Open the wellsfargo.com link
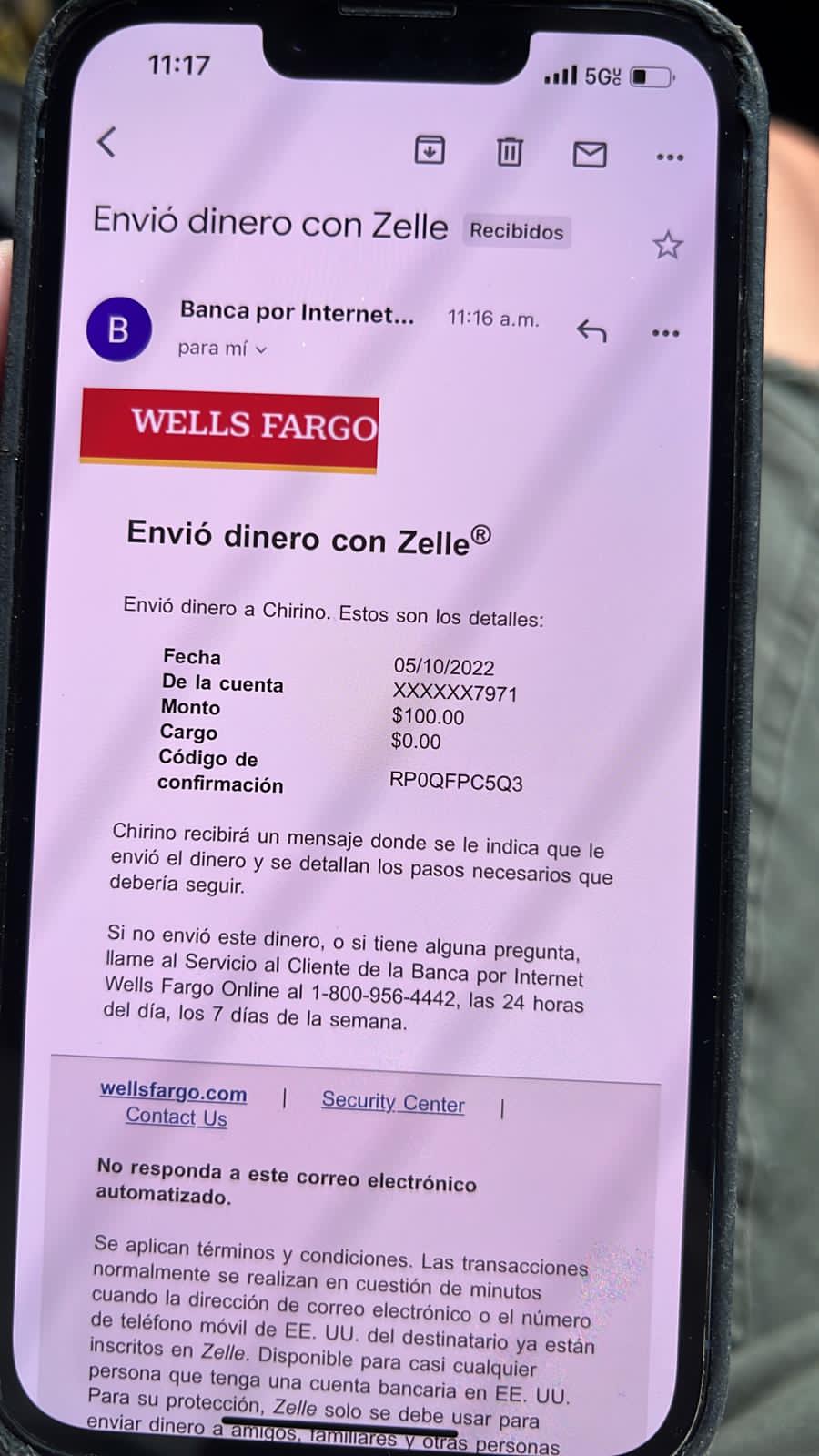The height and width of the screenshot is (1456, 819). 173,1091
